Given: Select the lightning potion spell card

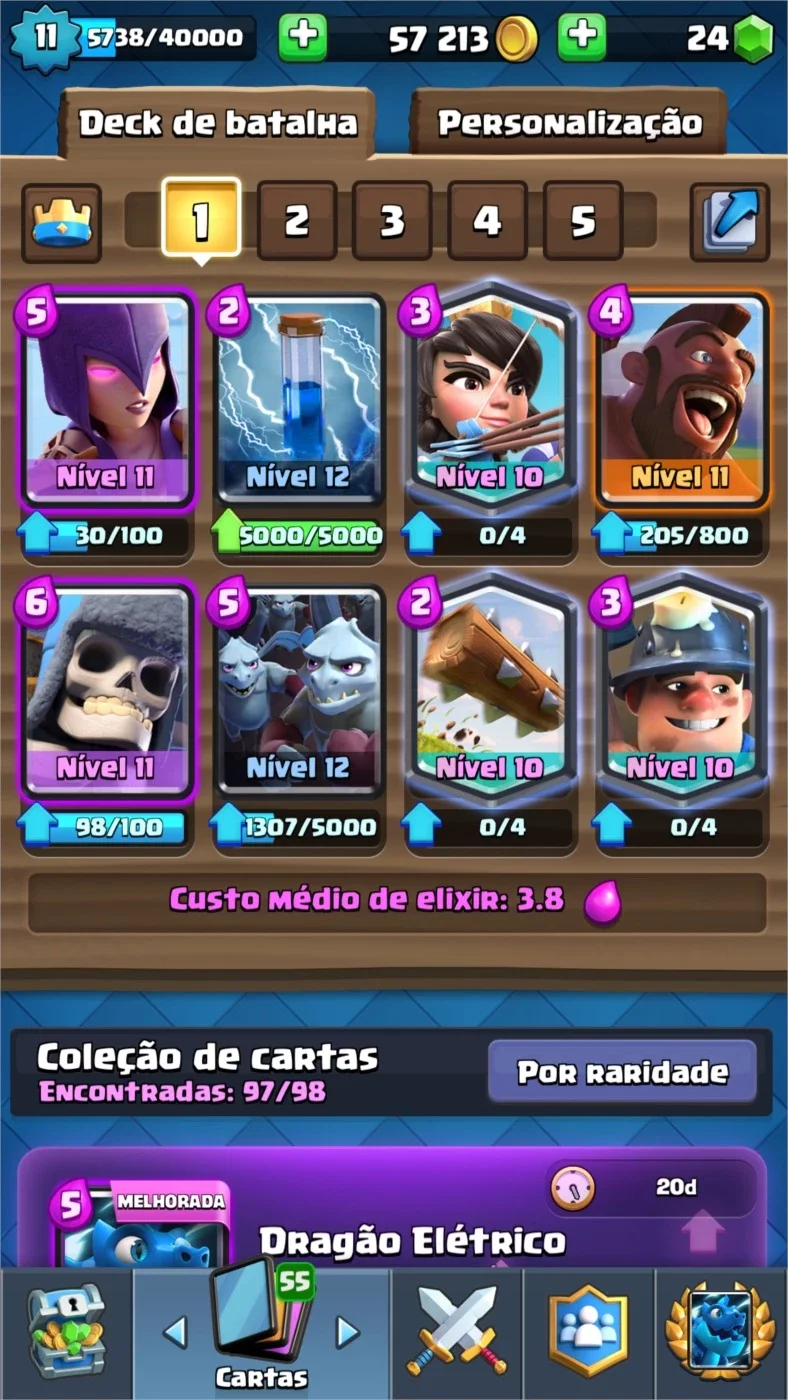Looking at the screenshot, I should point(297,400).
